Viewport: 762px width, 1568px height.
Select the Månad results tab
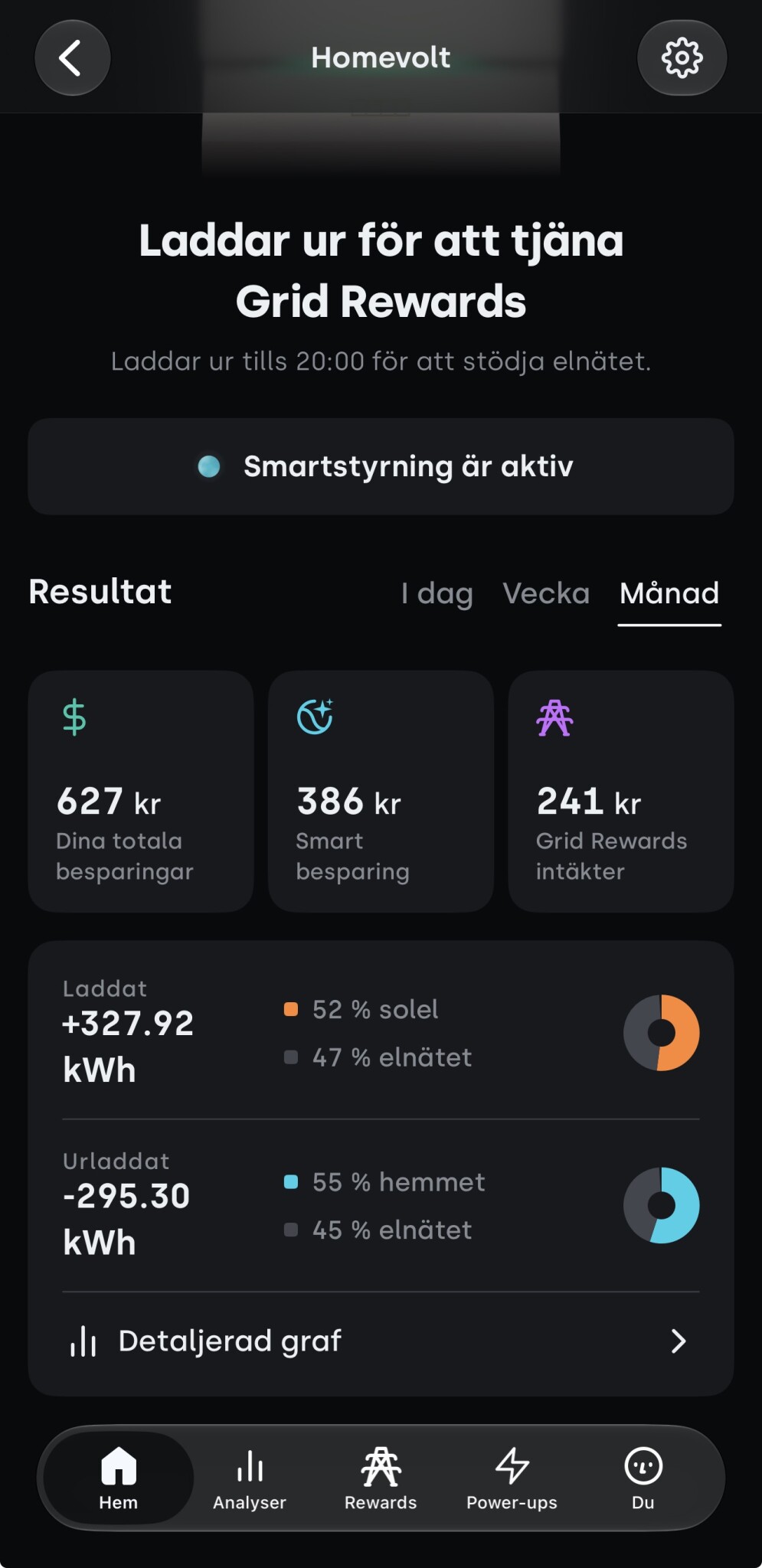click(x=669, y=594)
